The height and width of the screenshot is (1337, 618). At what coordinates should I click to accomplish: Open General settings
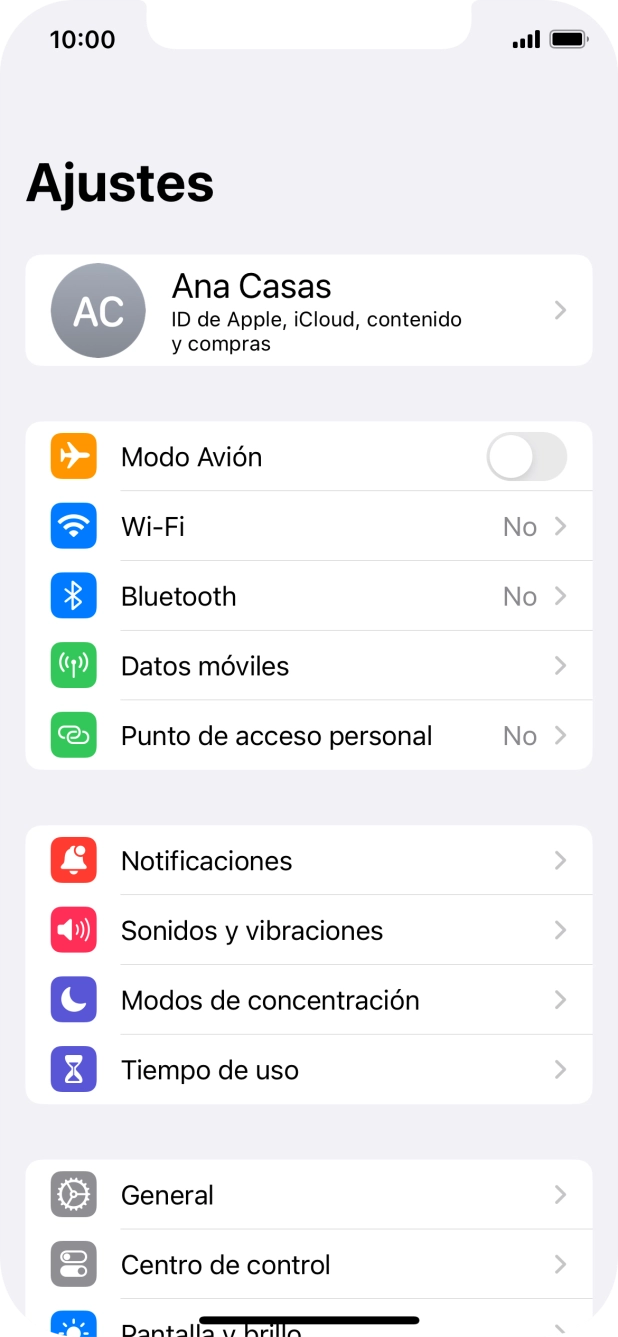(308, 1195)
